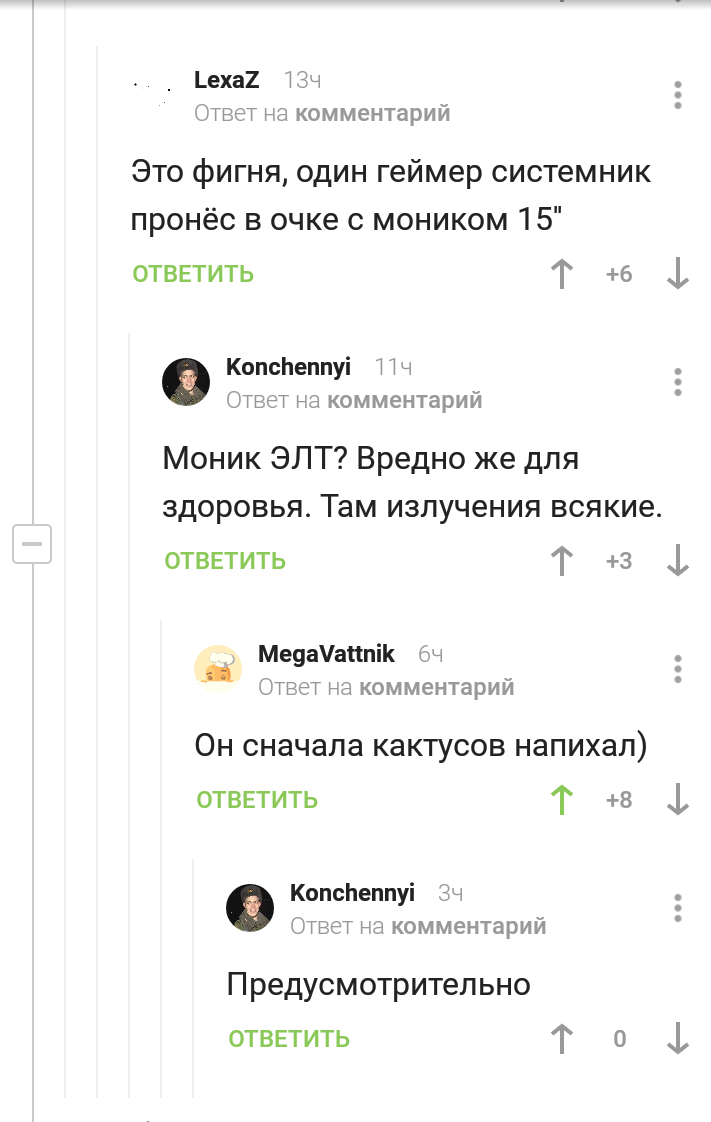This screenshot has width=711, height=1122.
Task: Downvote the "Предусмотрительно" comment
Action: (678, 1039)
